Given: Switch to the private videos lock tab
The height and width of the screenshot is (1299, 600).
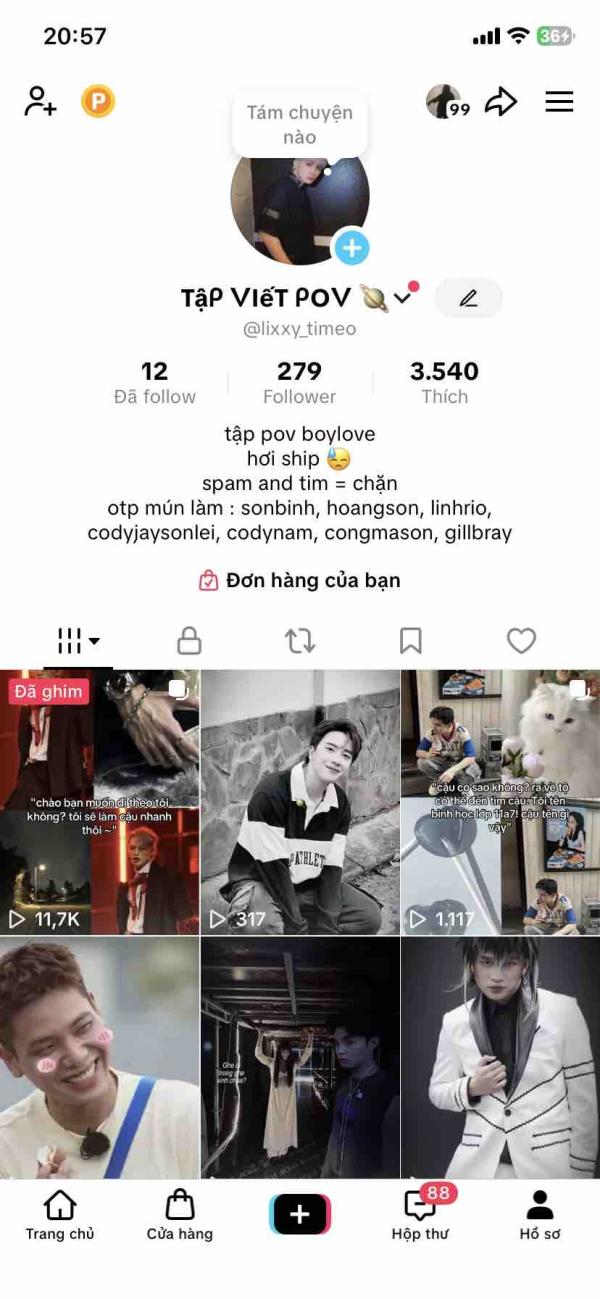Looking at the screenshot, I should tap(189, 641).
